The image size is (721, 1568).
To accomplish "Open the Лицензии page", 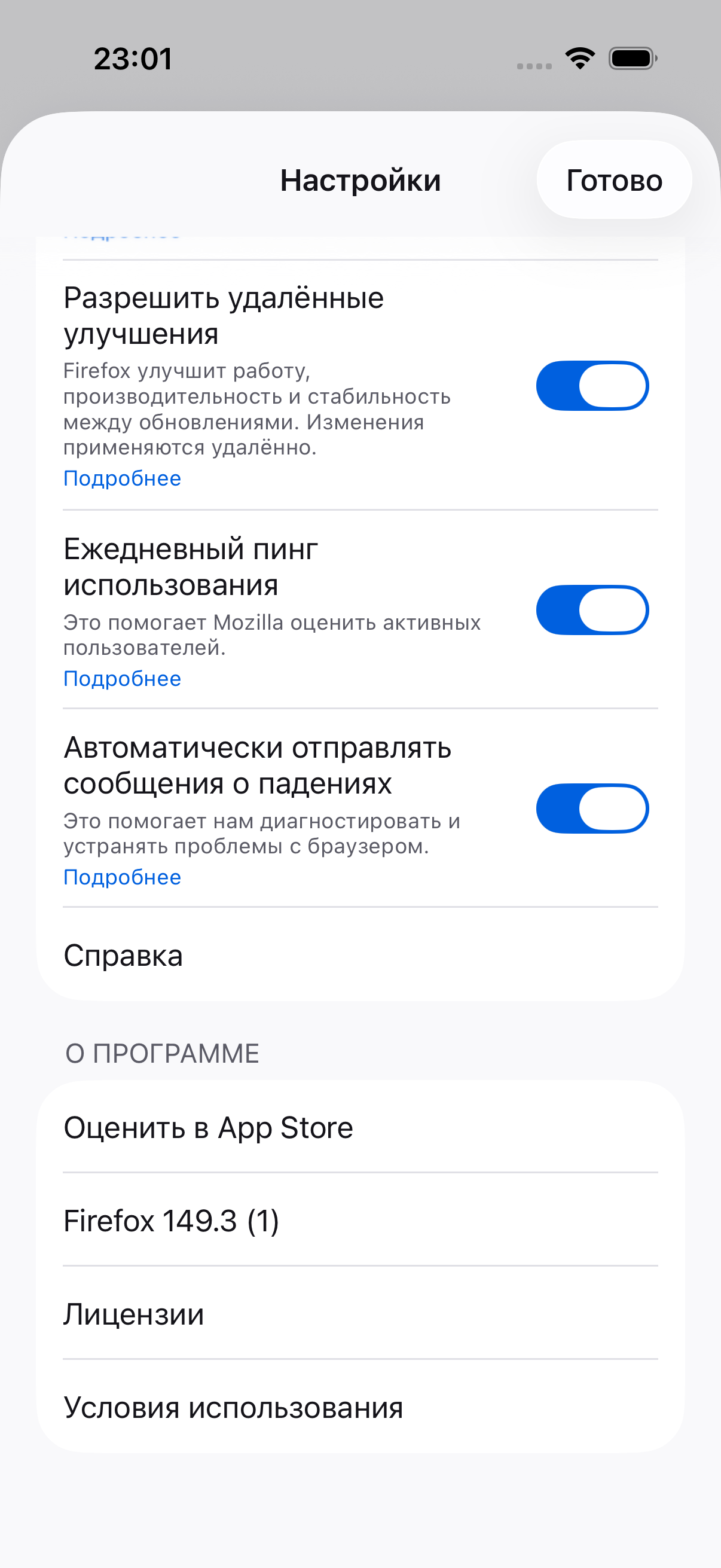I will pos(360,1314).
